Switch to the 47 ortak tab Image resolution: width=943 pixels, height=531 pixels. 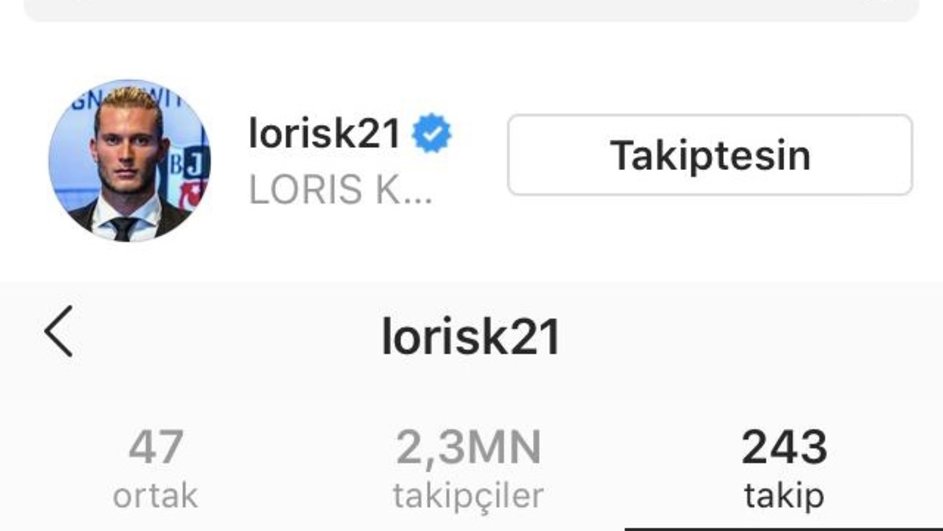[x=155, y=468]
